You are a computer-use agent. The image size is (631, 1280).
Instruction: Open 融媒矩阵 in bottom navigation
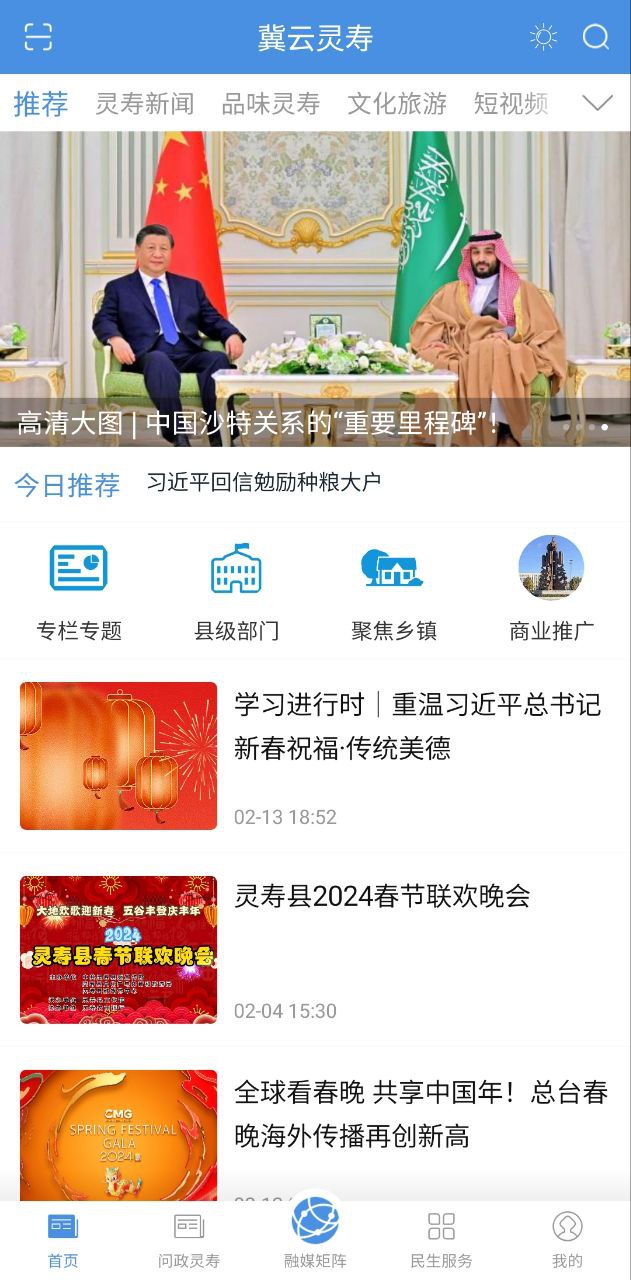[x=315, y=1235]
